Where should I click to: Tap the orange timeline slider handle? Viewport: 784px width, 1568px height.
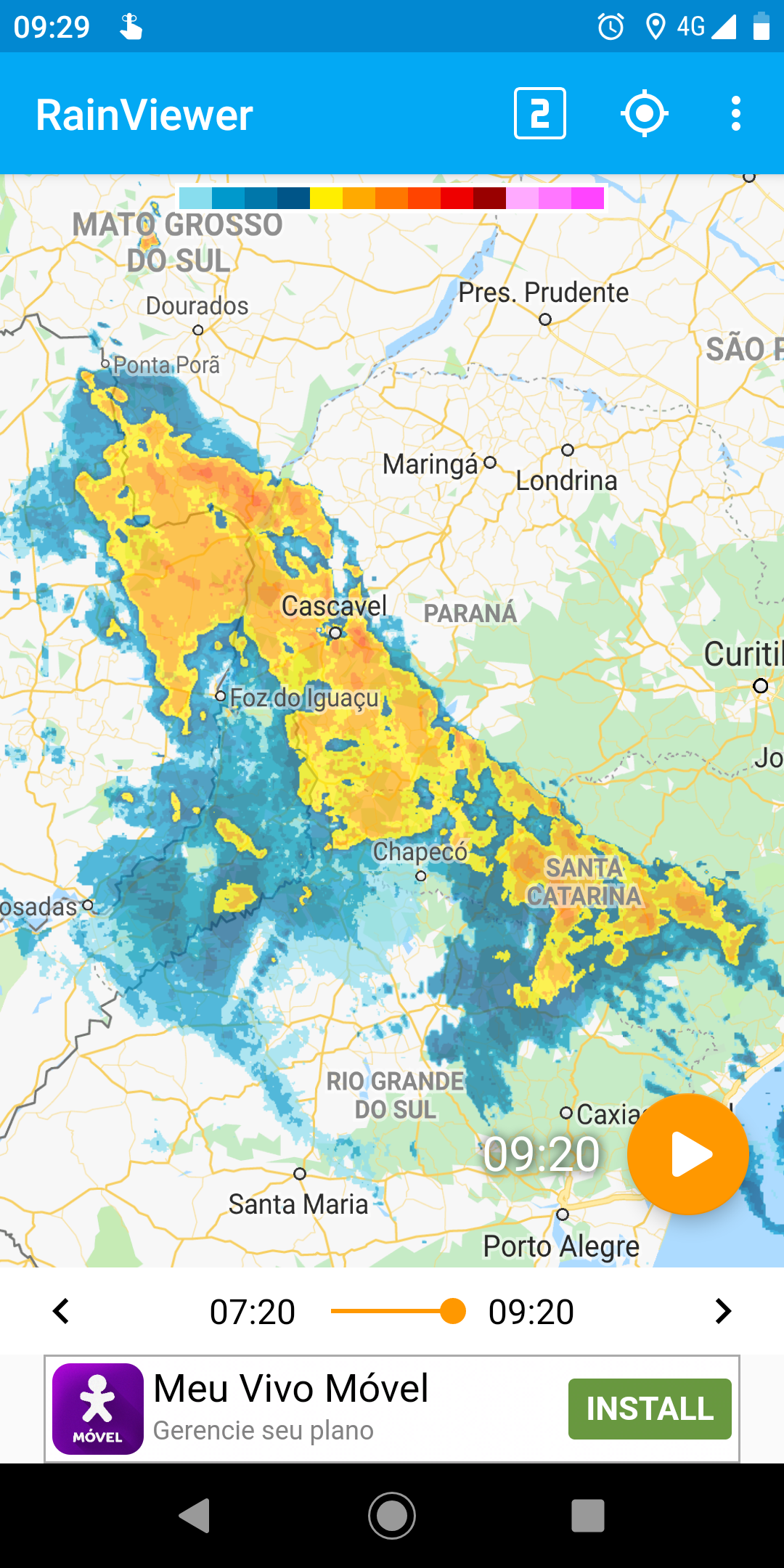453,1311
